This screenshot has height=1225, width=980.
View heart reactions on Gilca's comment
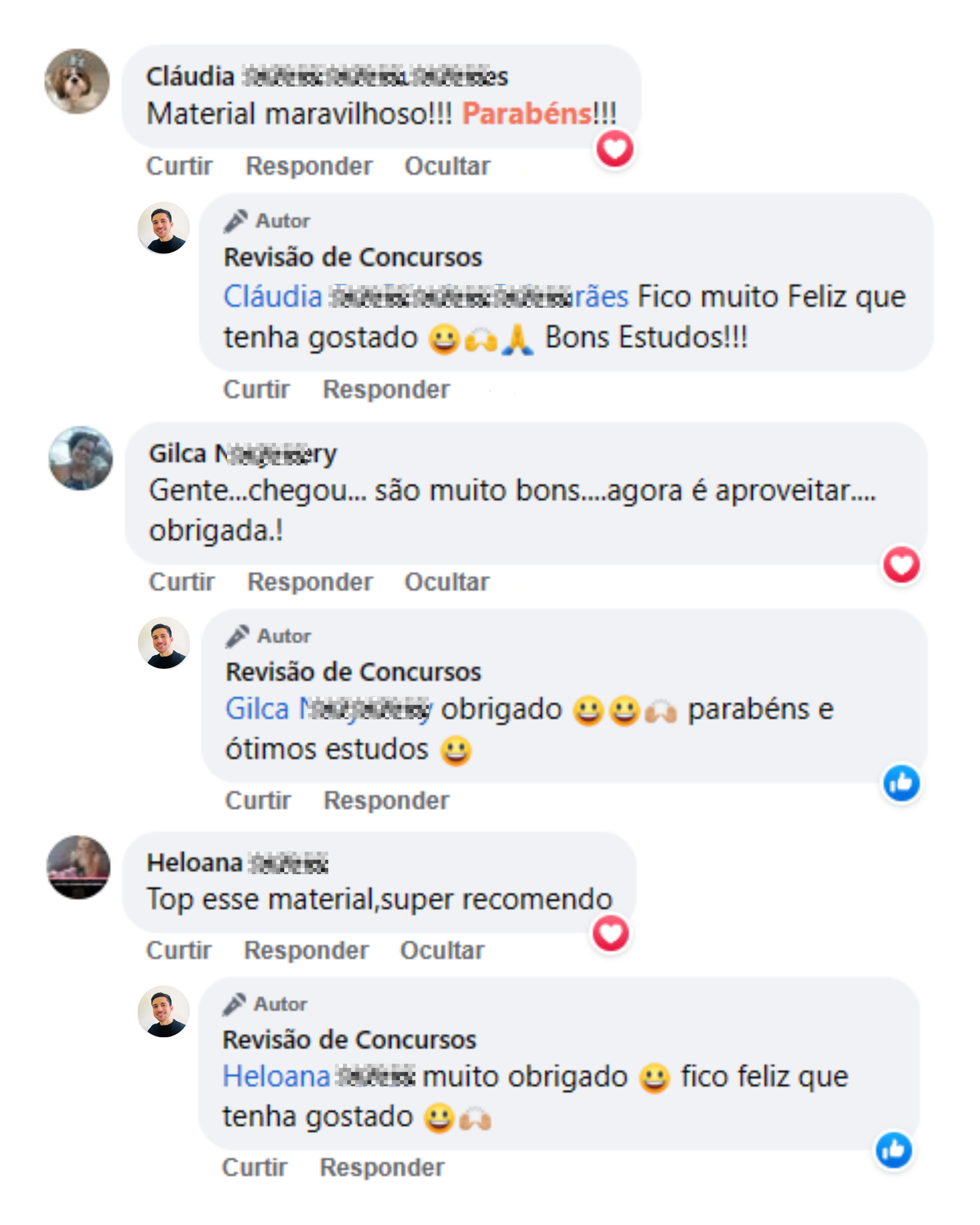(901, 565)
